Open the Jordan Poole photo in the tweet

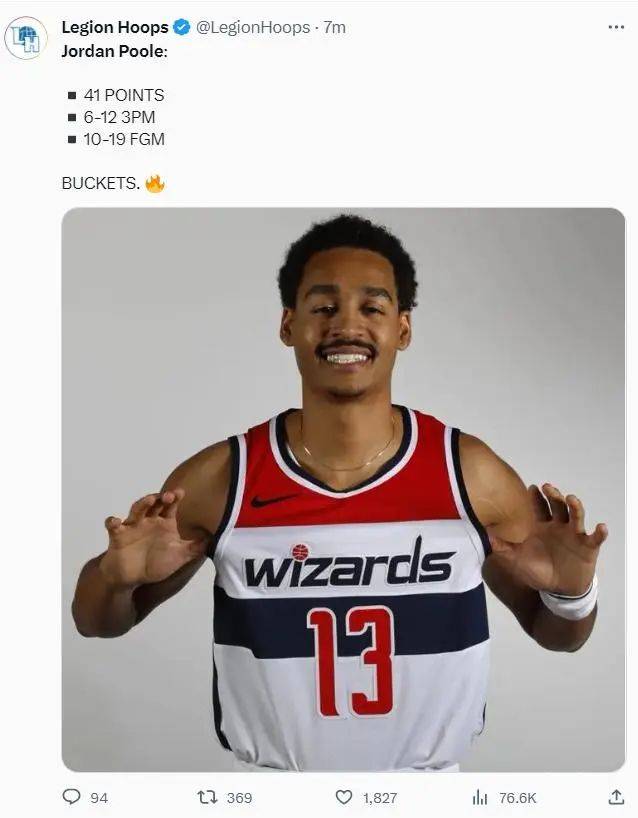343,490
